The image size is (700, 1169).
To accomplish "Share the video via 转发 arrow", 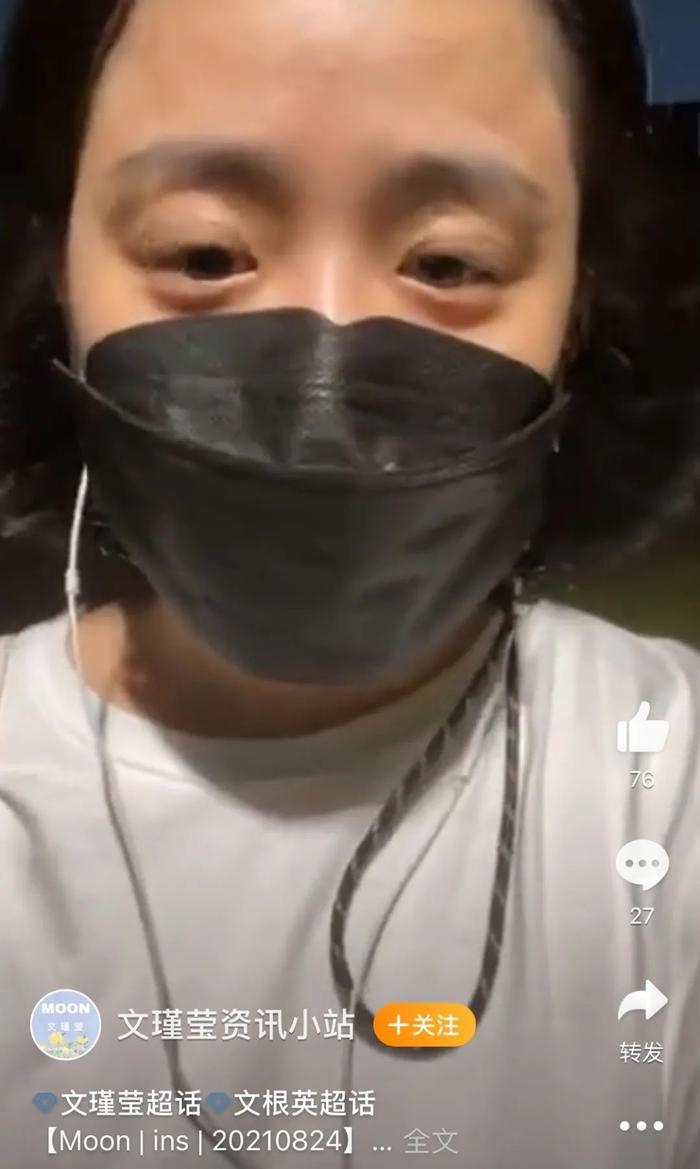I will pos(642,1002).
